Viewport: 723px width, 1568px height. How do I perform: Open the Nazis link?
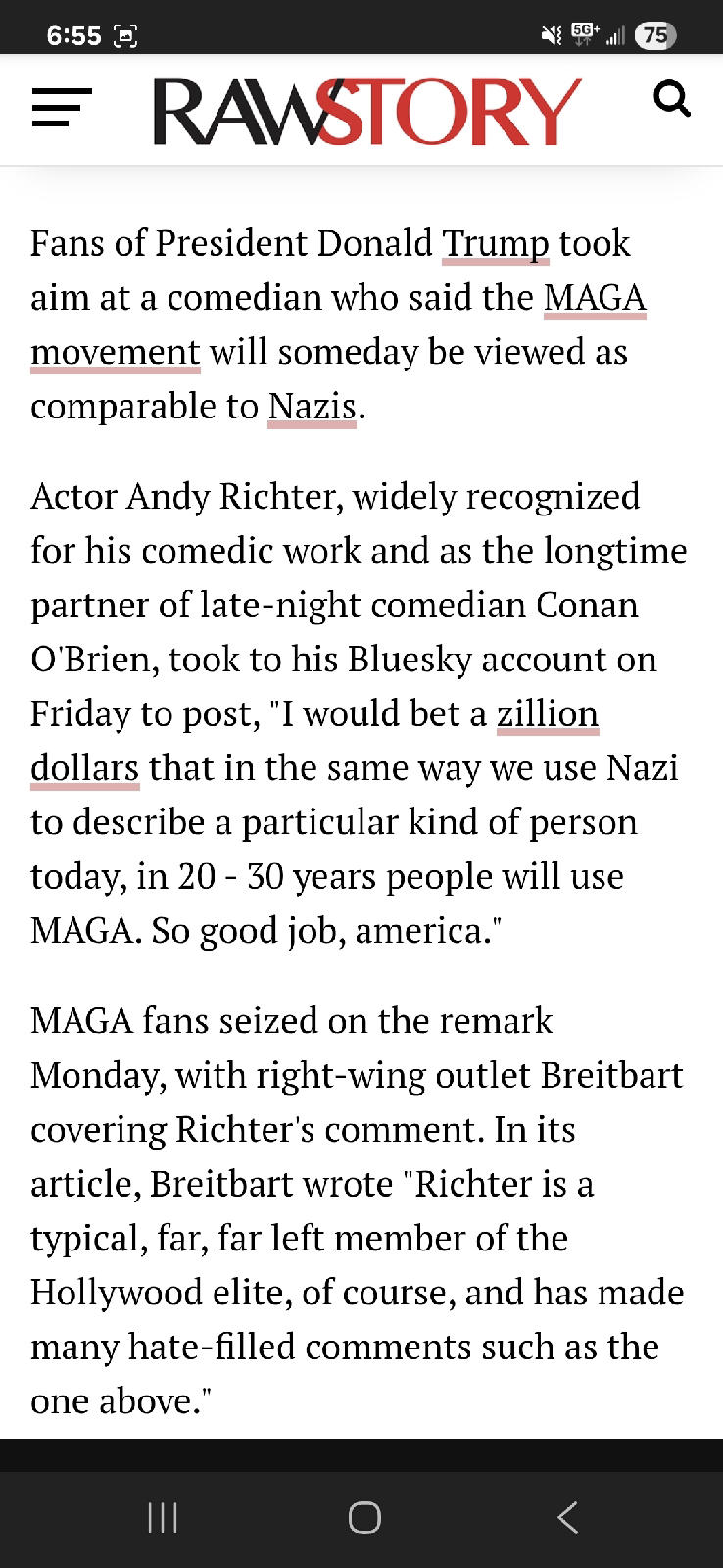pos(312,406)
